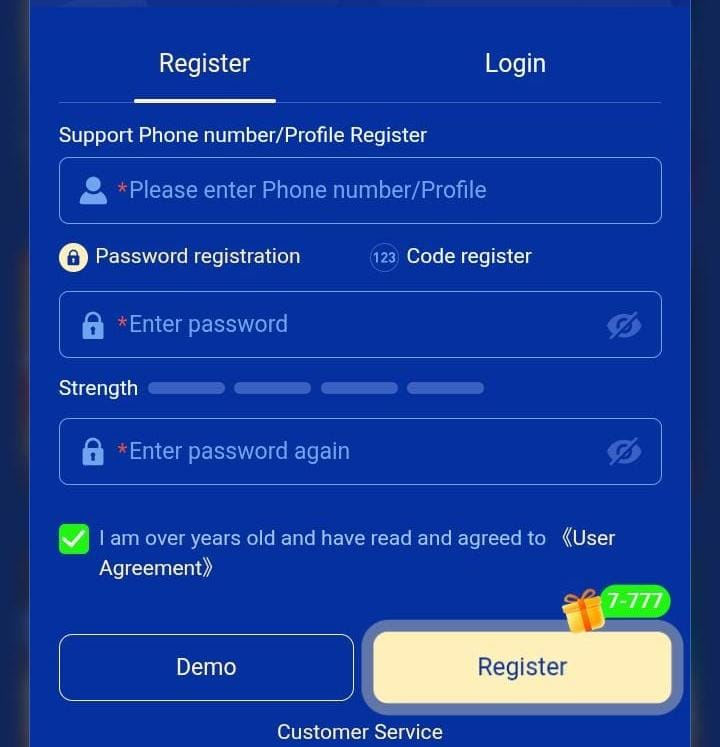The width and height of the screenshot is (720, 747).
Task: Select the Register tab
Action: (204, 64)
